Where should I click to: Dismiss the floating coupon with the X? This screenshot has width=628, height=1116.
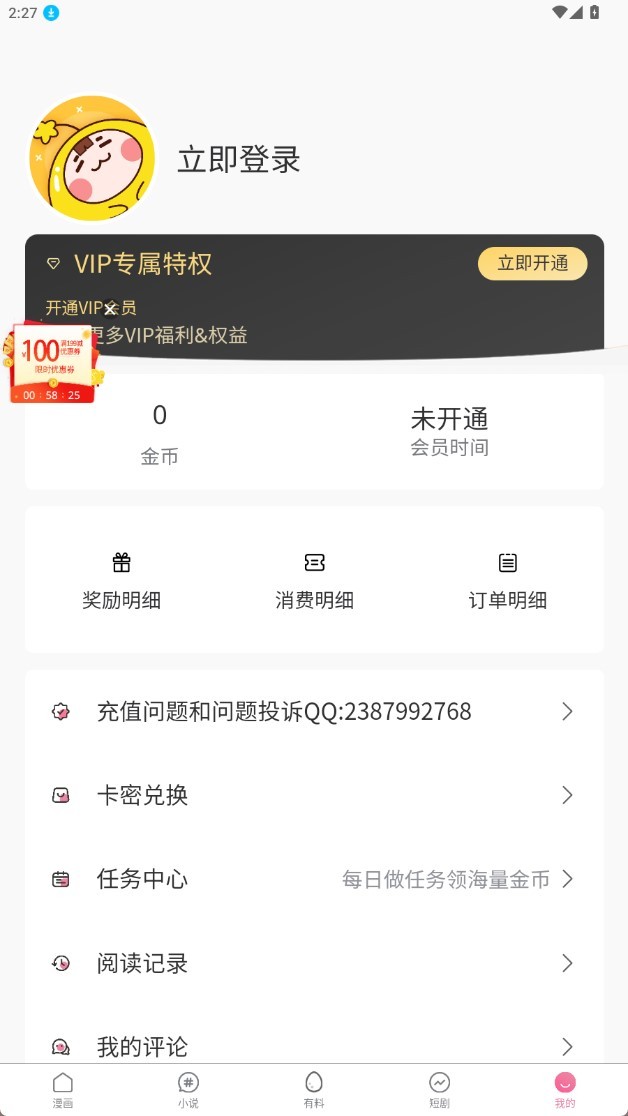click(x=110, y=310)
